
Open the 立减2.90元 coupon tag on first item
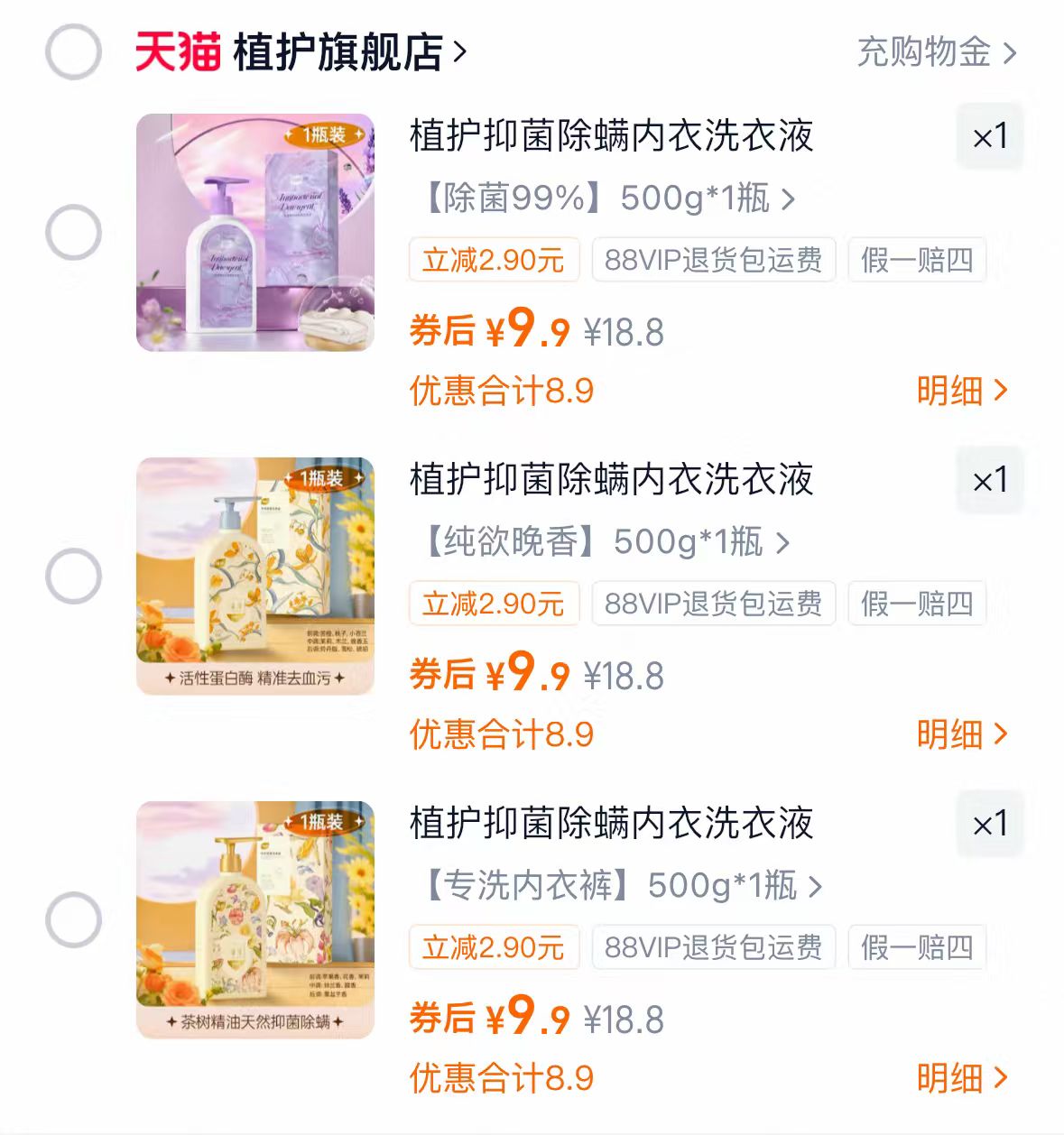[495, 260]
